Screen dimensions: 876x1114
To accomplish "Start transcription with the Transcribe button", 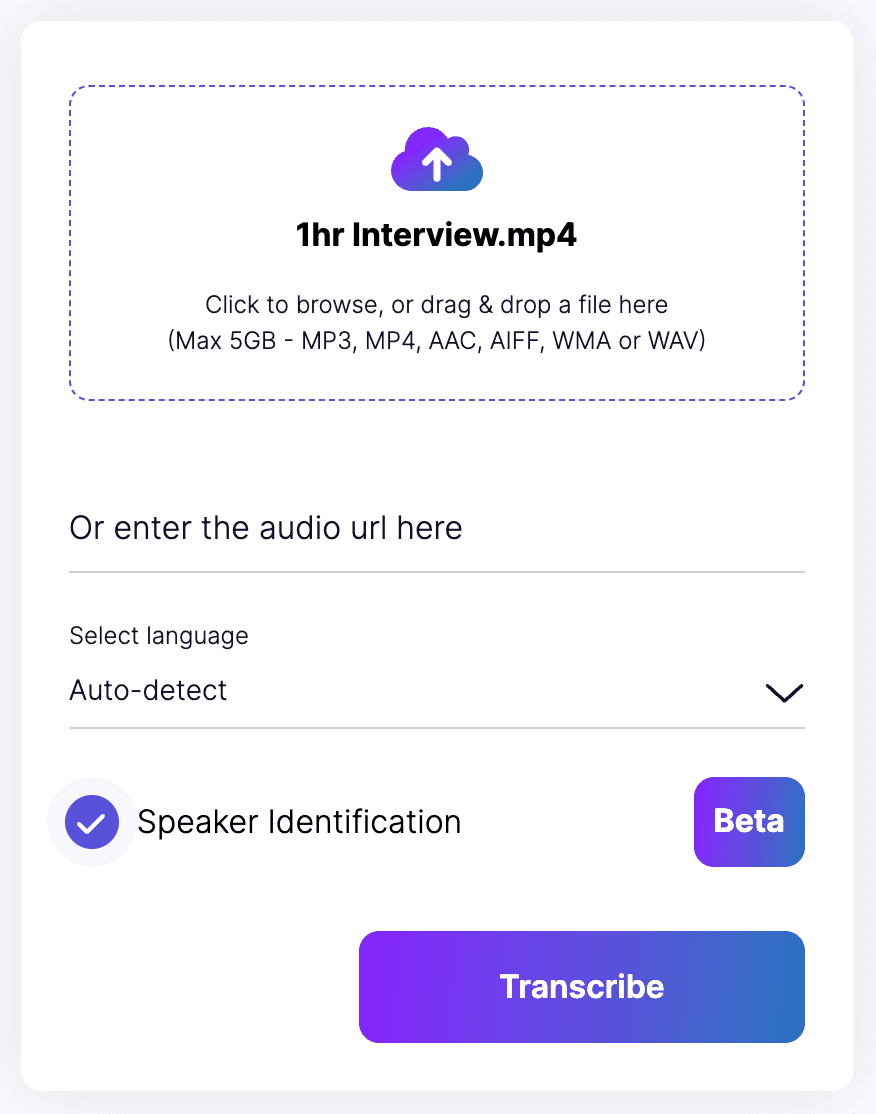I will tap(581, 987).
